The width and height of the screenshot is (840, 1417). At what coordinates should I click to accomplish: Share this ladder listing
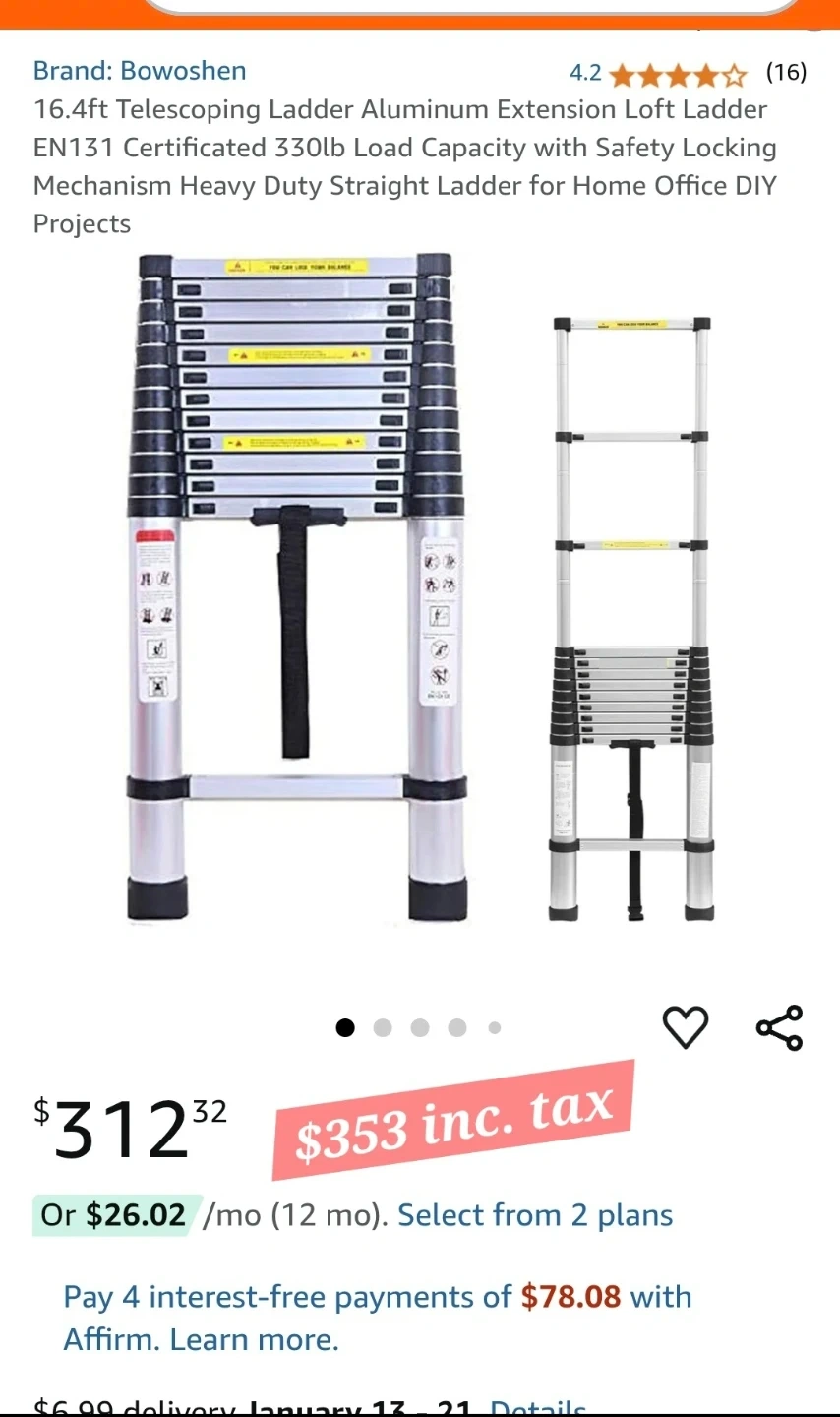[x=779, y=1027]
